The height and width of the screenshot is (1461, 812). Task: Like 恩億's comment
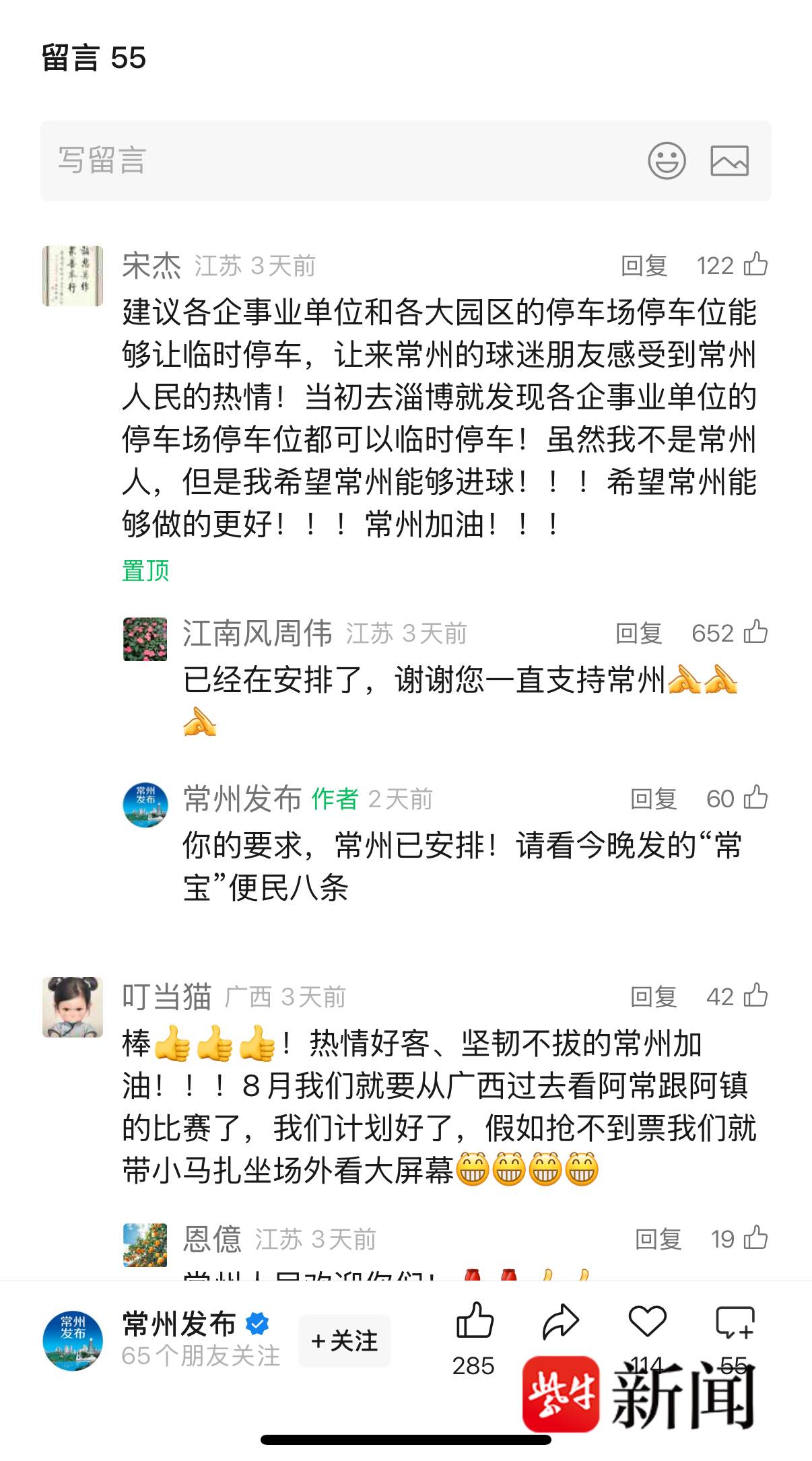point(755,1238)
